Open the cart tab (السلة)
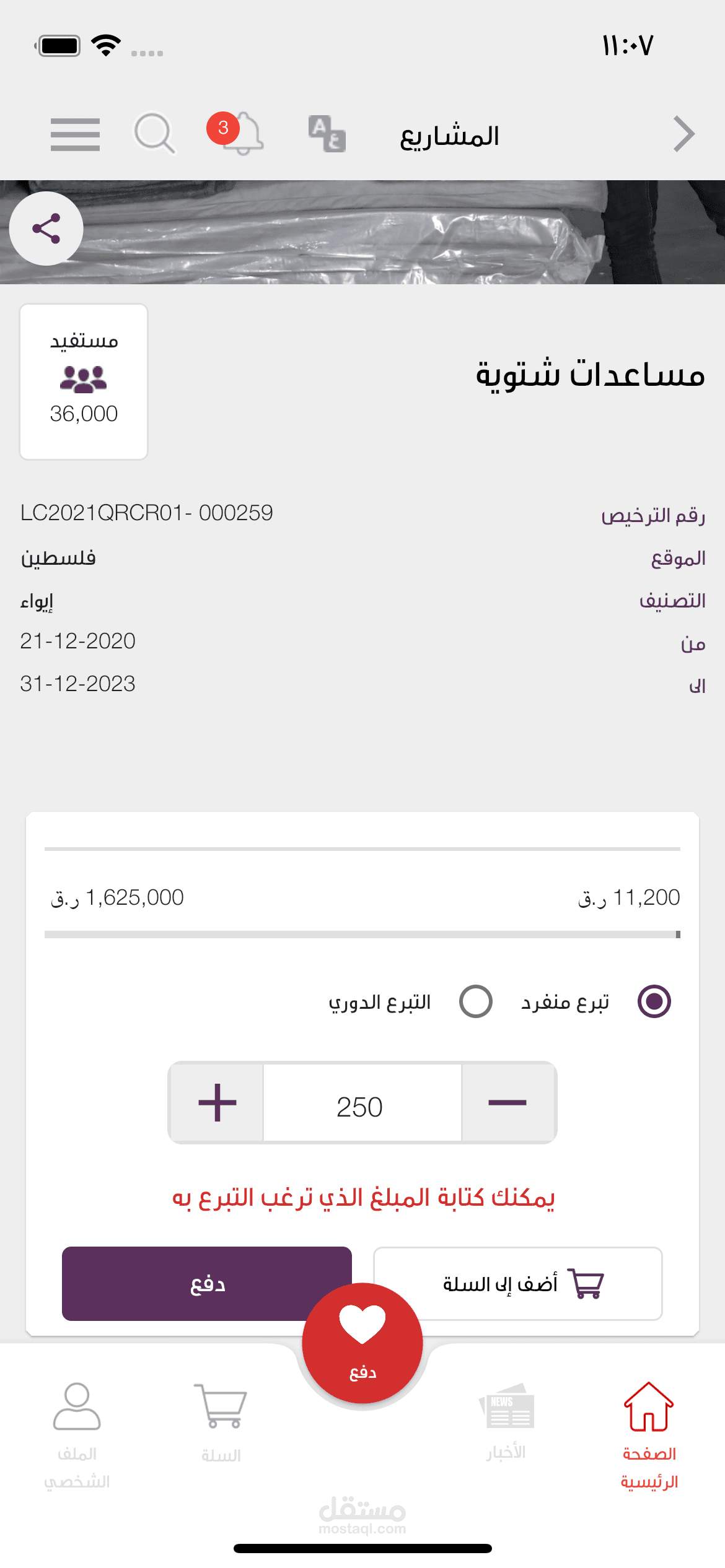Image resolution: width=725 pixels, height=1568 pixels. 221,1423
